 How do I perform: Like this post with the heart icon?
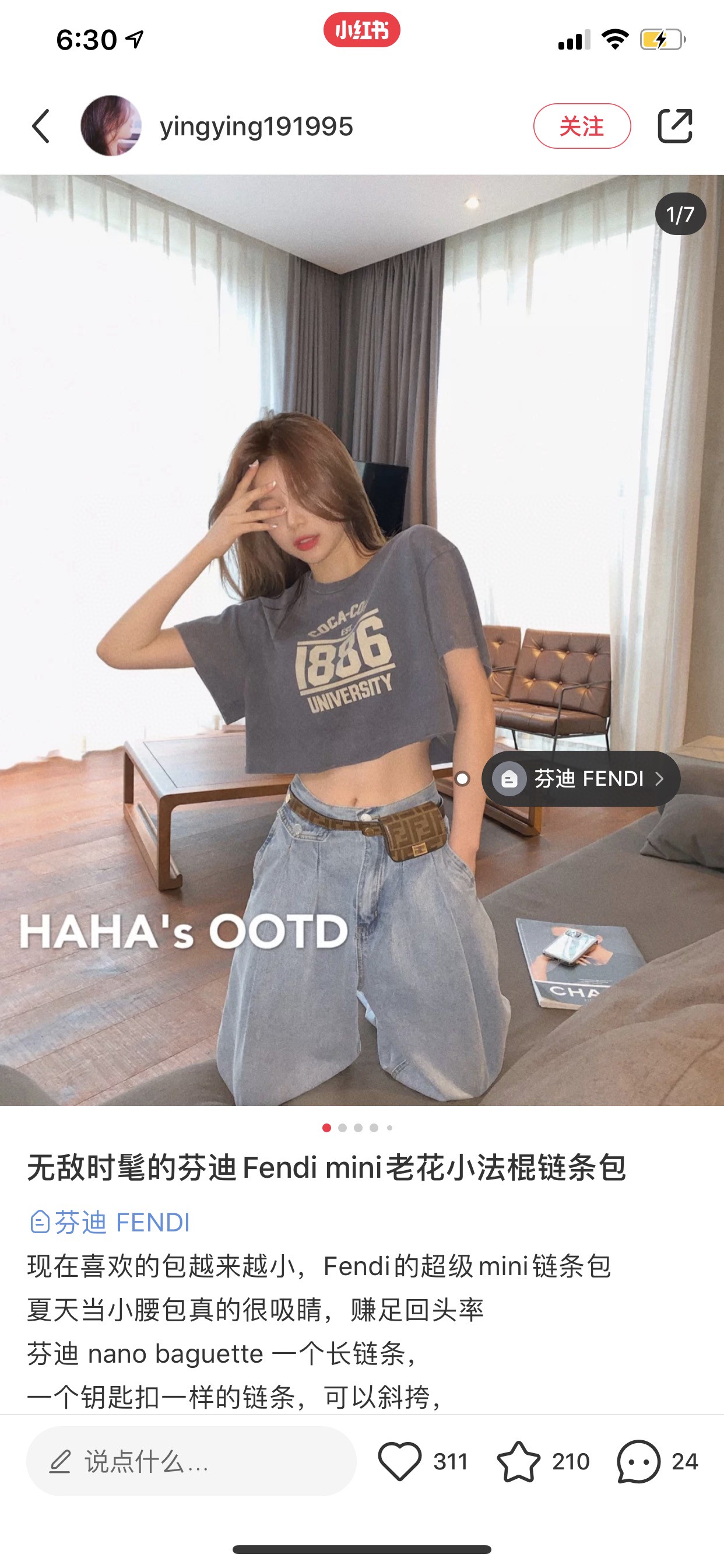tap(400, 1461)
